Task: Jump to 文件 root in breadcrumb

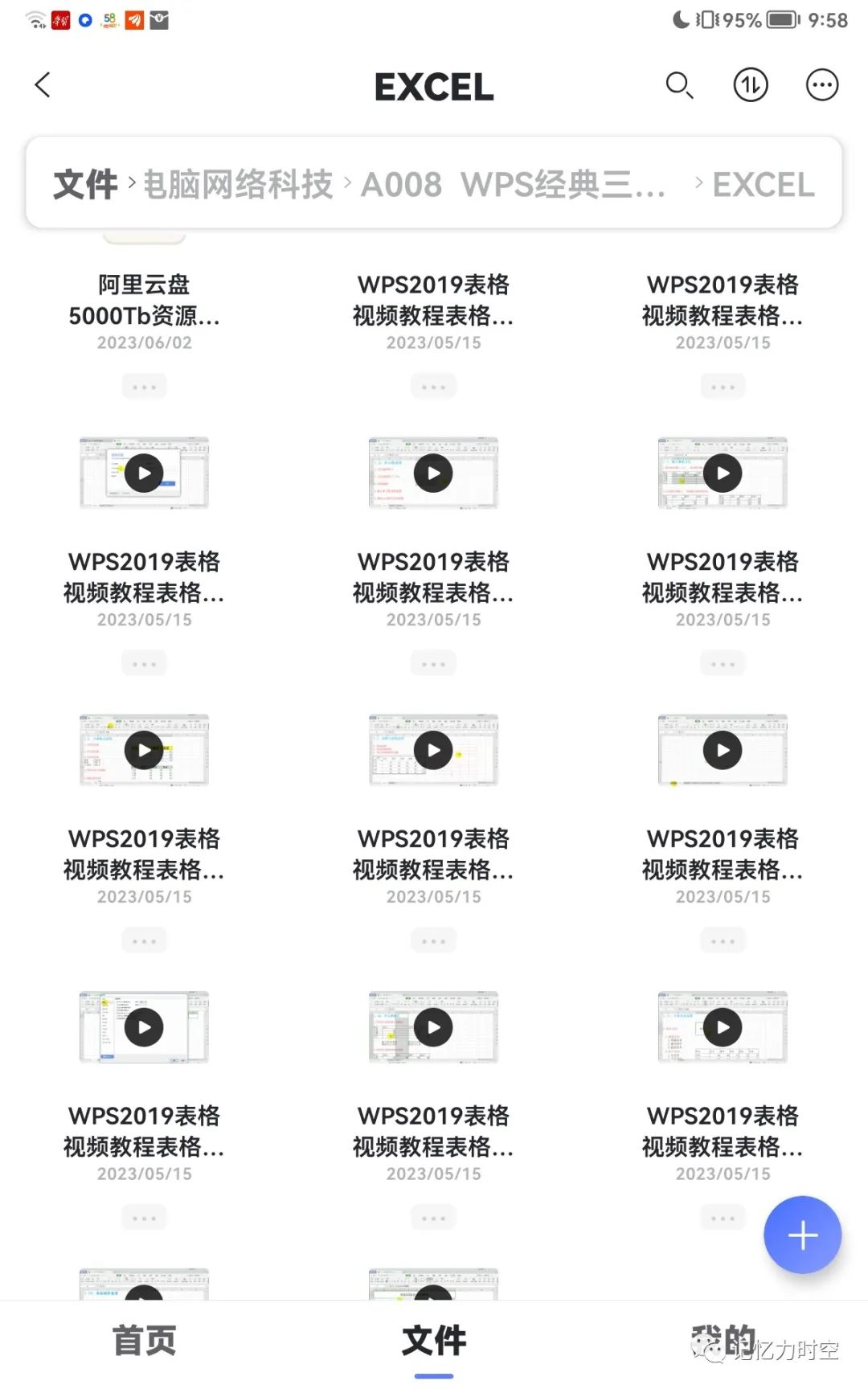Action: tap(85, 185)
